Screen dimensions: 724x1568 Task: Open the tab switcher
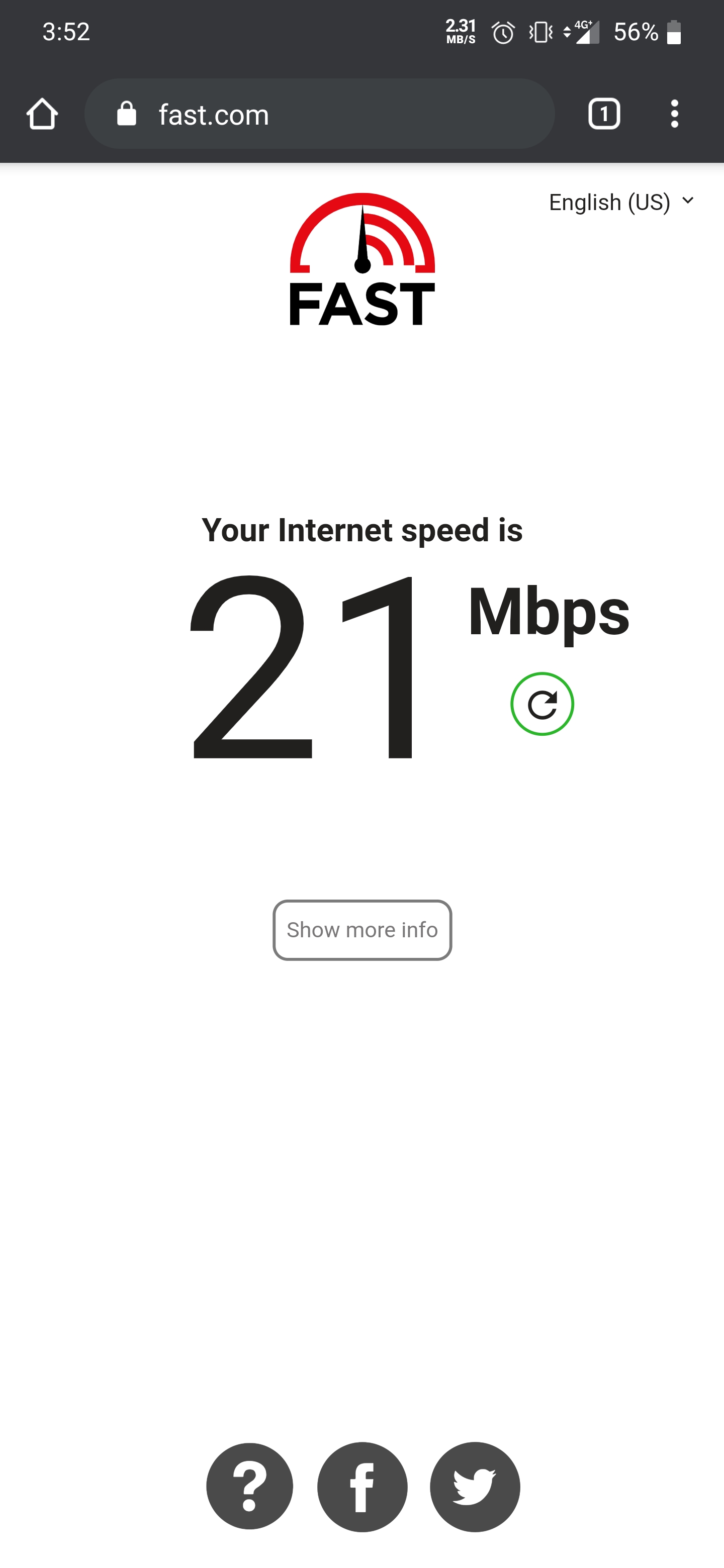pyautogui.click(x=604, y=114)
